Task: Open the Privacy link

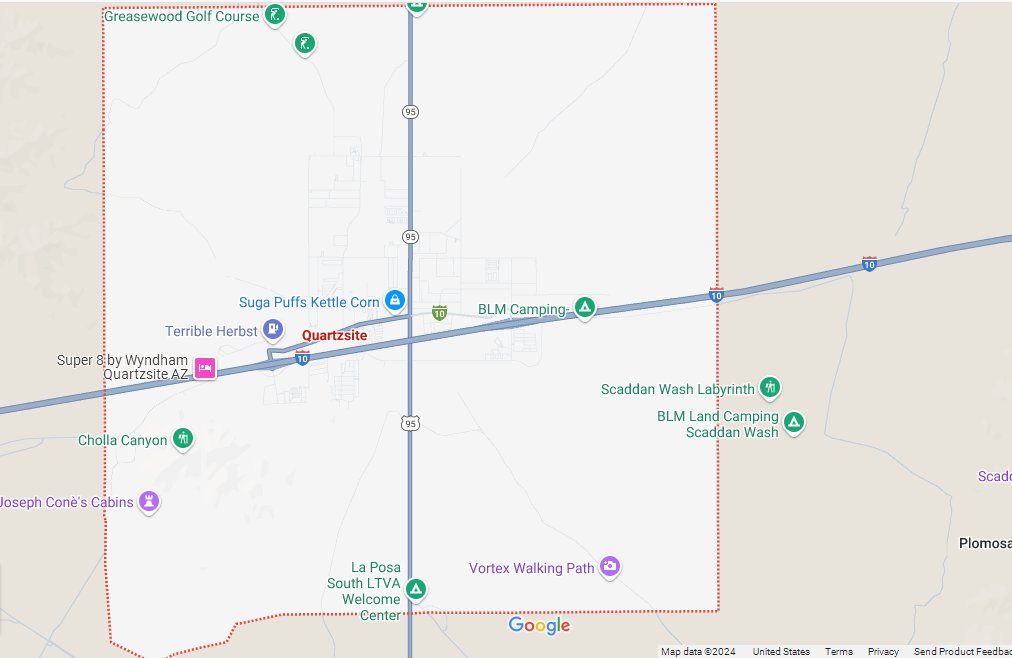Action: point(883,652)
